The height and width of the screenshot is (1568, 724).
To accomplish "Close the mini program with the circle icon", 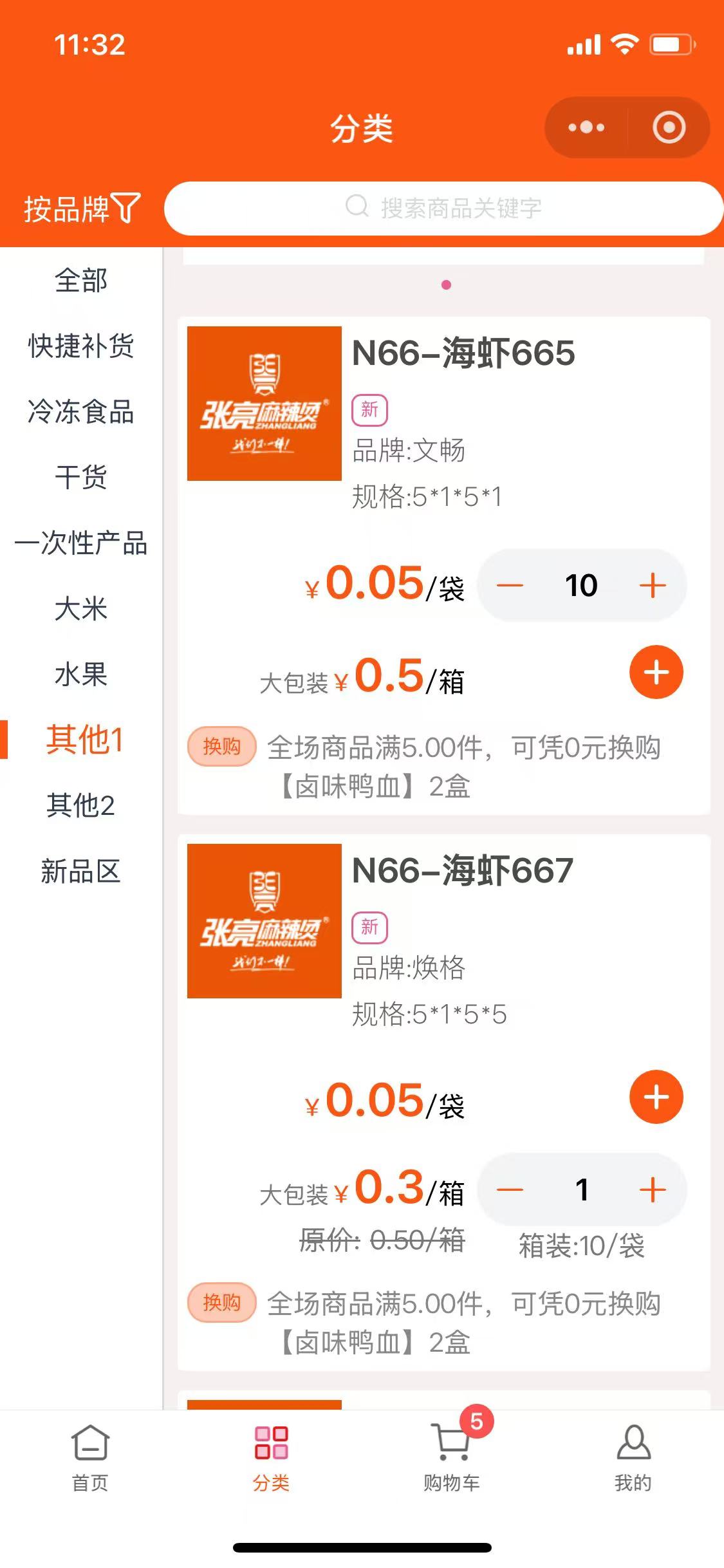I will click(x=669, y=127).
